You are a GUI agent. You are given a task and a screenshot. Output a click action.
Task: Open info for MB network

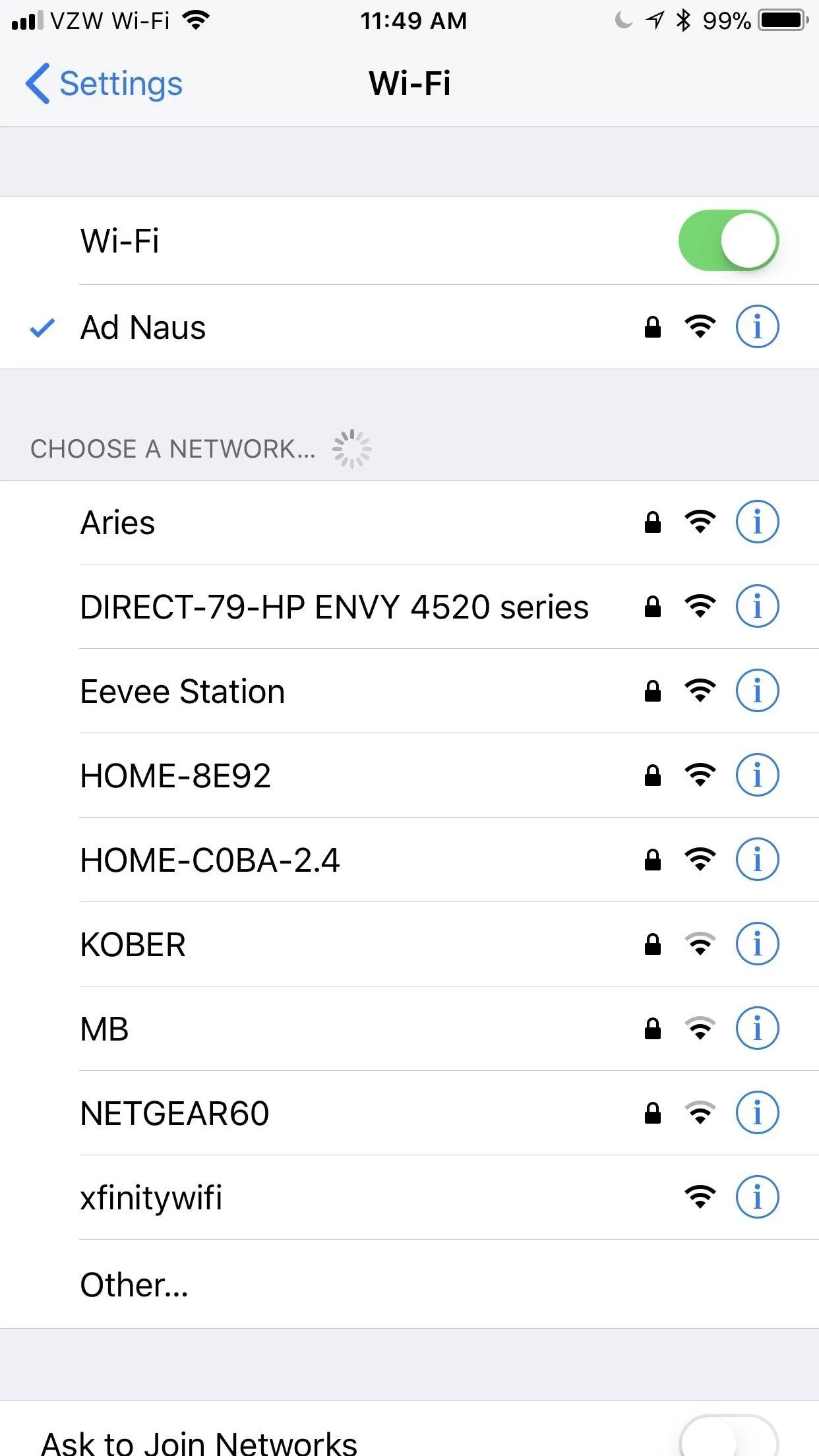tap(757, 1028)
